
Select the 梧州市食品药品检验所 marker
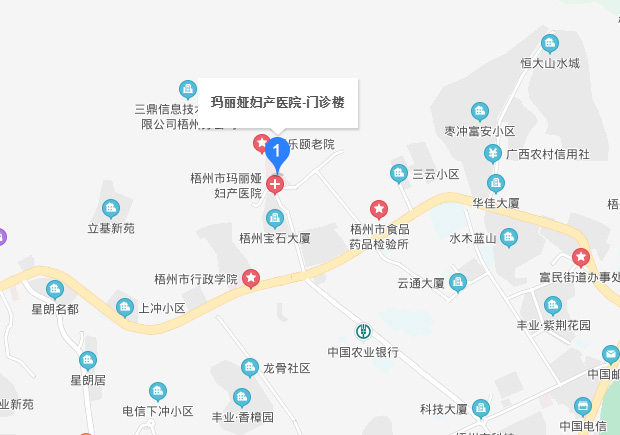379,209
